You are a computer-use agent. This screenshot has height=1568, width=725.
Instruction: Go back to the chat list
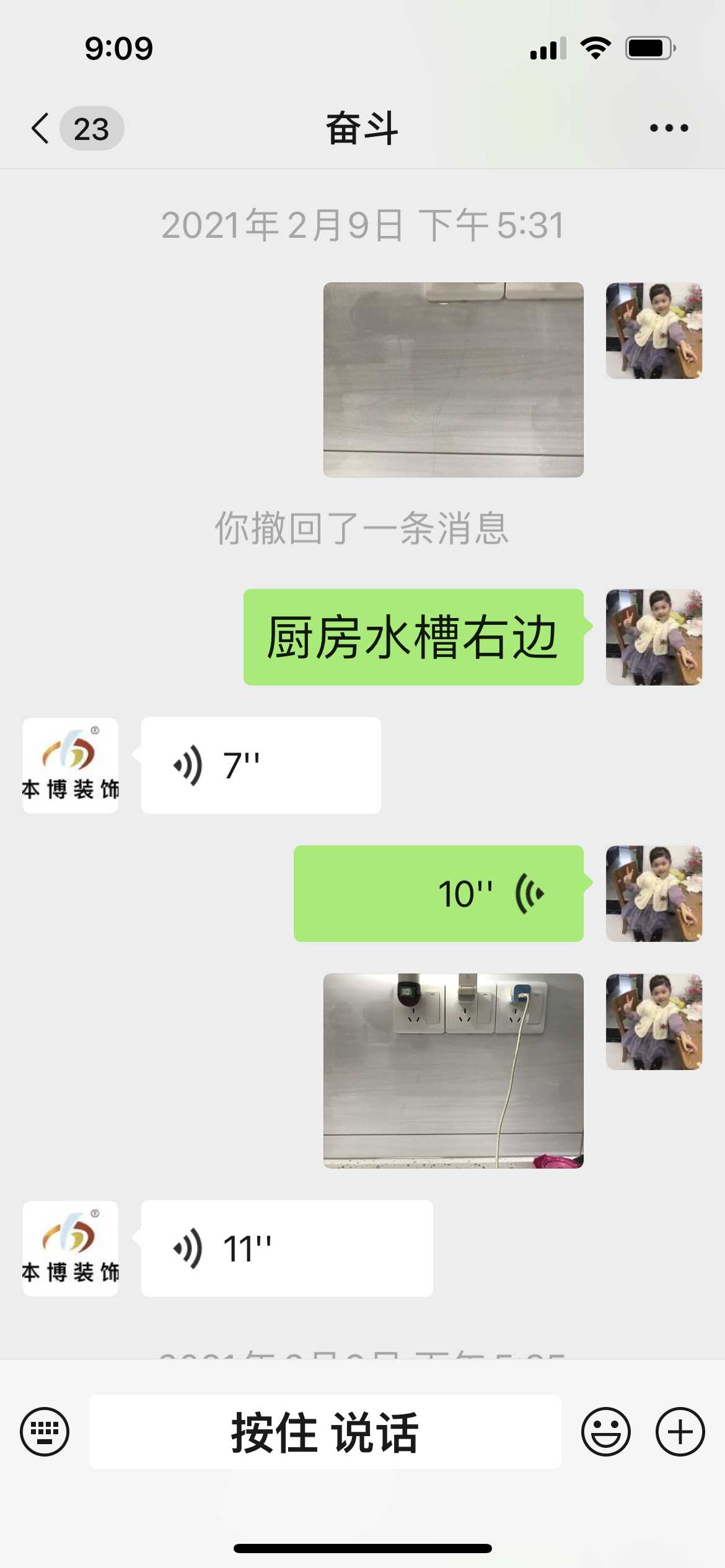41,129
